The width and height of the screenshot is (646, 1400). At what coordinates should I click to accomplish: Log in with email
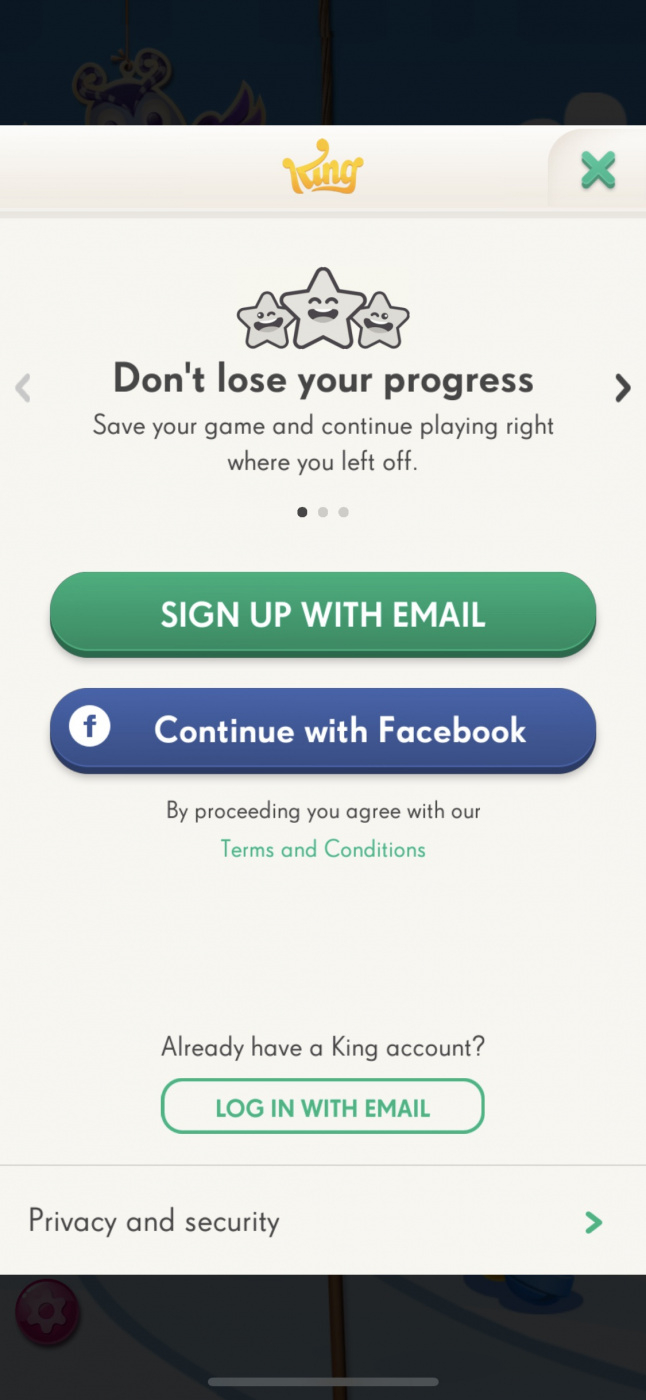tap(323, 1107)
